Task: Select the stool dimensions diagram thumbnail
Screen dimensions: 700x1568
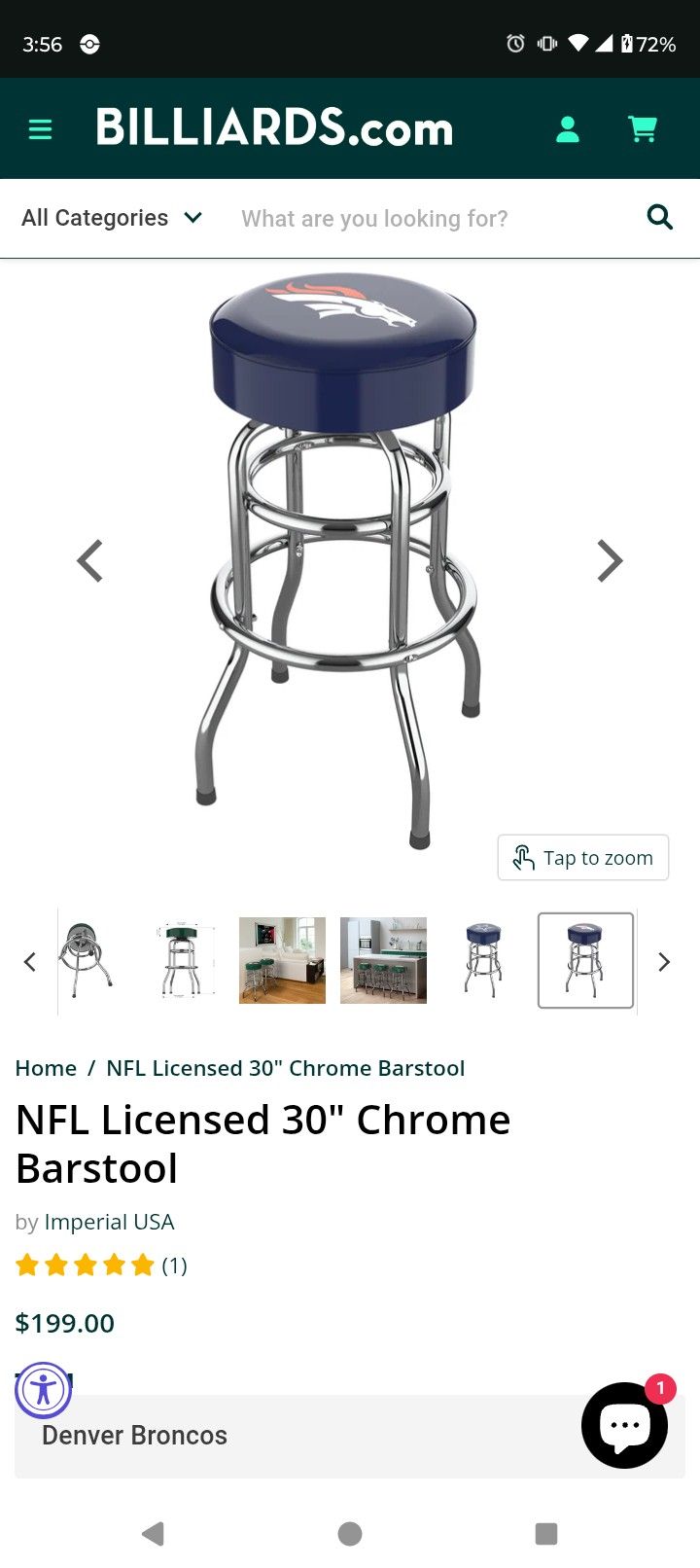Action: (x=182, y=960)
